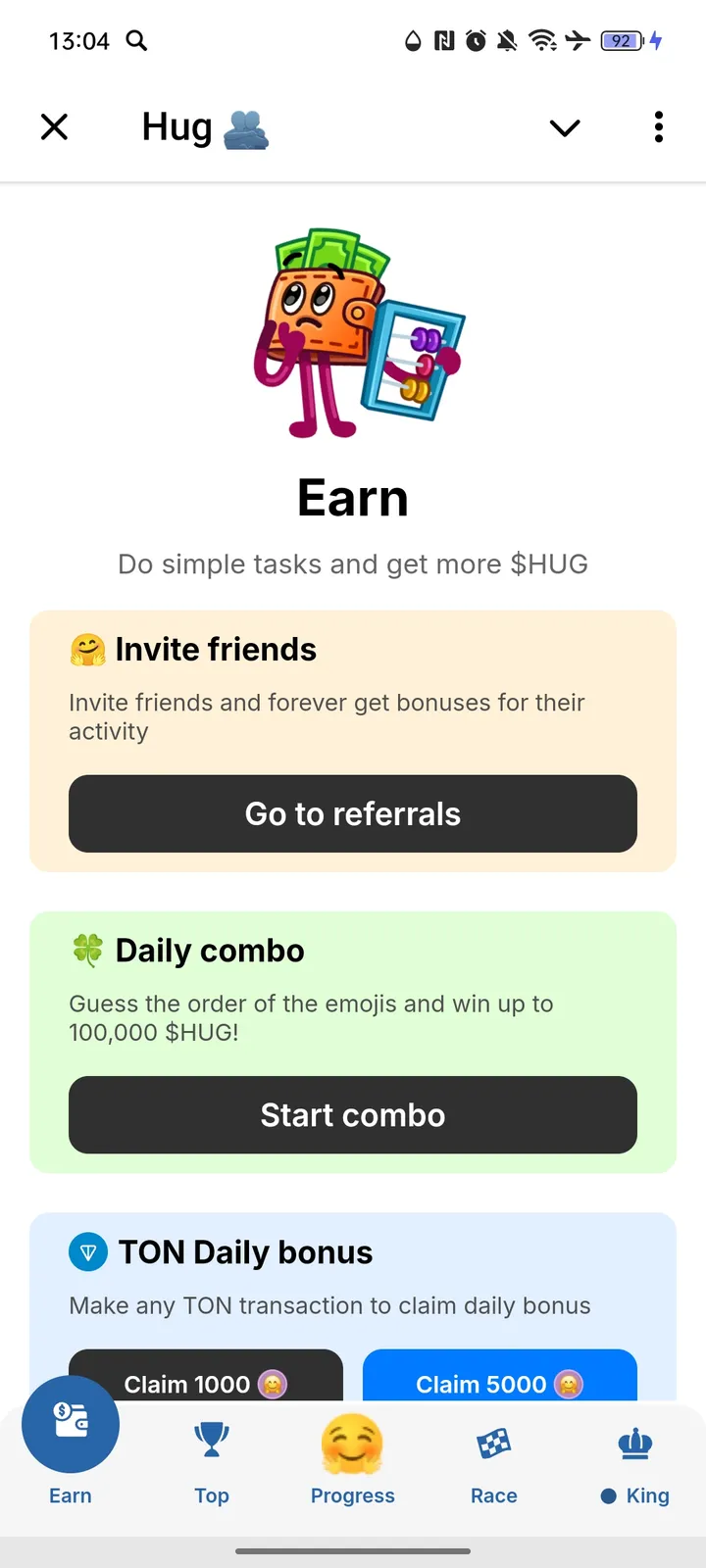Tap Claim 1000 daily bonus

[206, 1384]
